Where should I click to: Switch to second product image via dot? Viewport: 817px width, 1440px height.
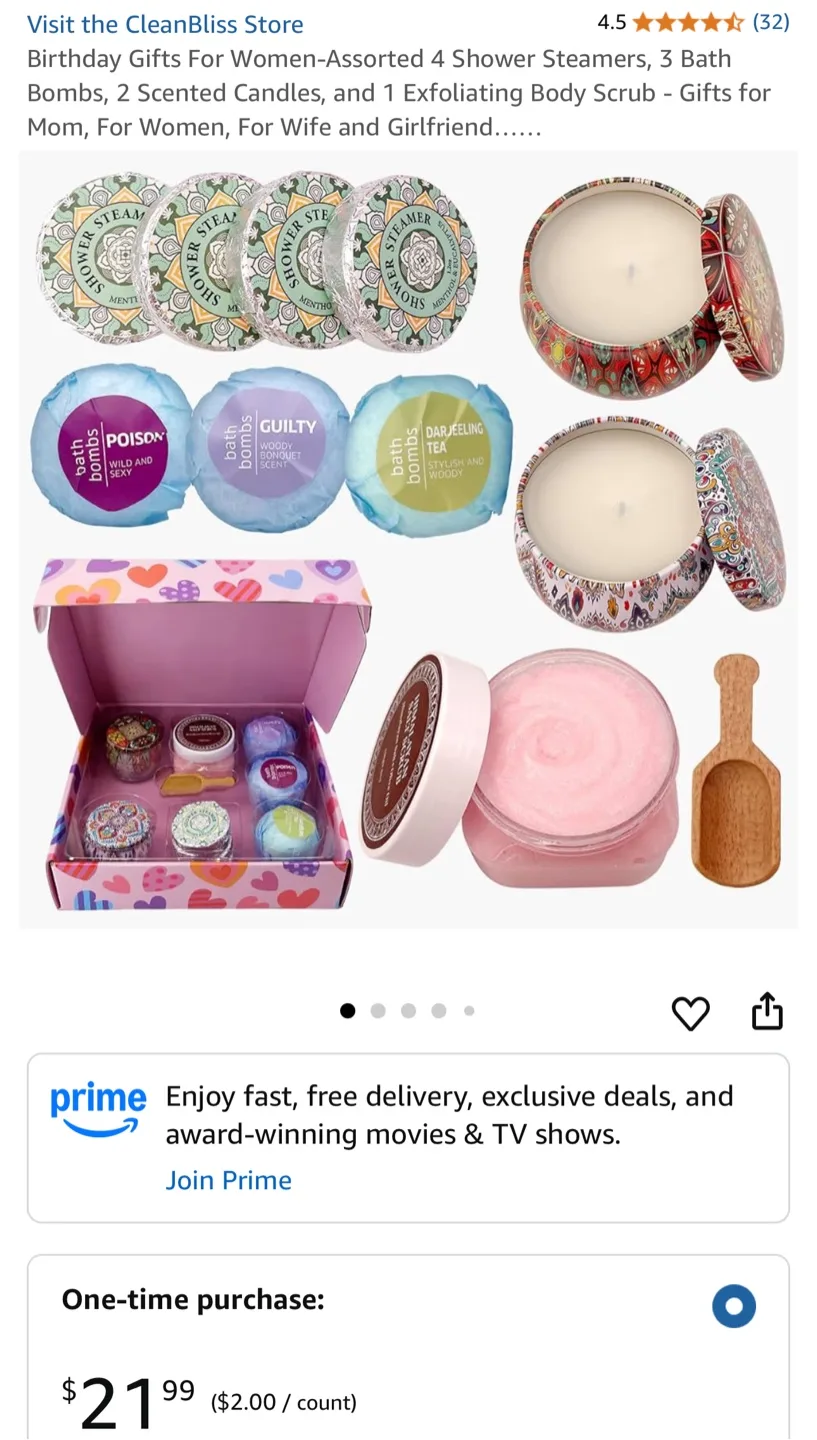tap(377, 1010)
